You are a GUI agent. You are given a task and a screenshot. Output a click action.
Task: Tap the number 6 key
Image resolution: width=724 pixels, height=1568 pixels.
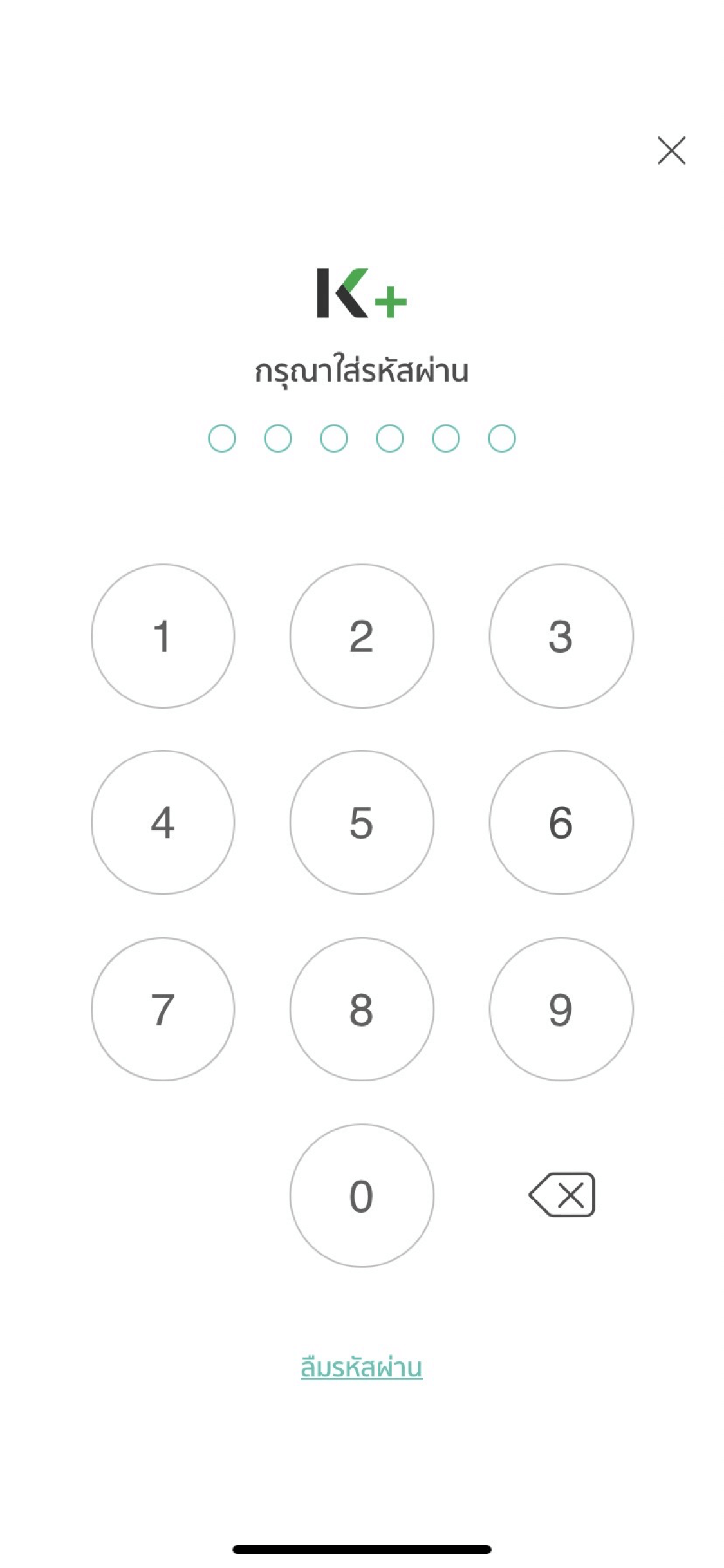coord(561,822)
